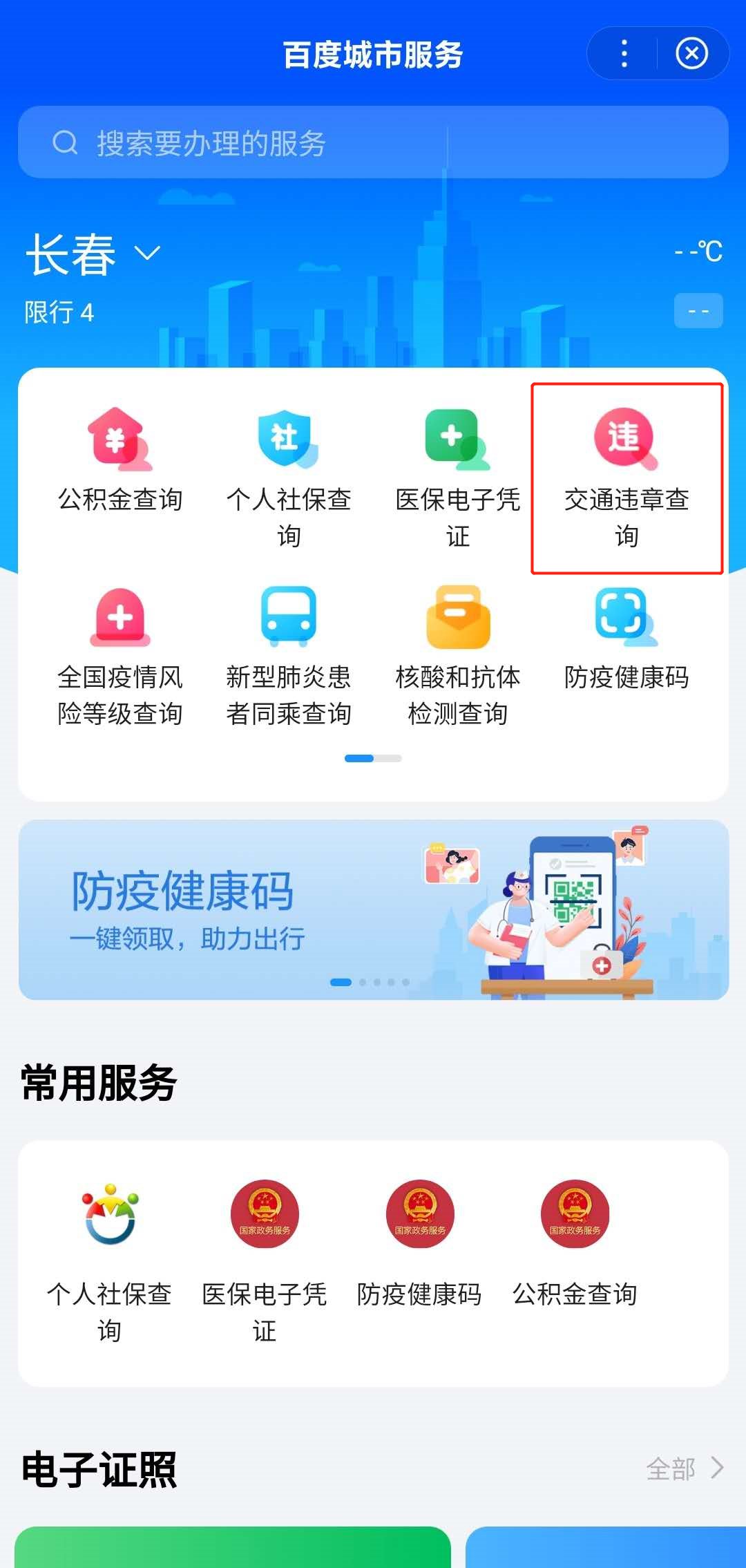
Task: Open 新型肺炎患者同乘查询
Action: coord(289,655)
